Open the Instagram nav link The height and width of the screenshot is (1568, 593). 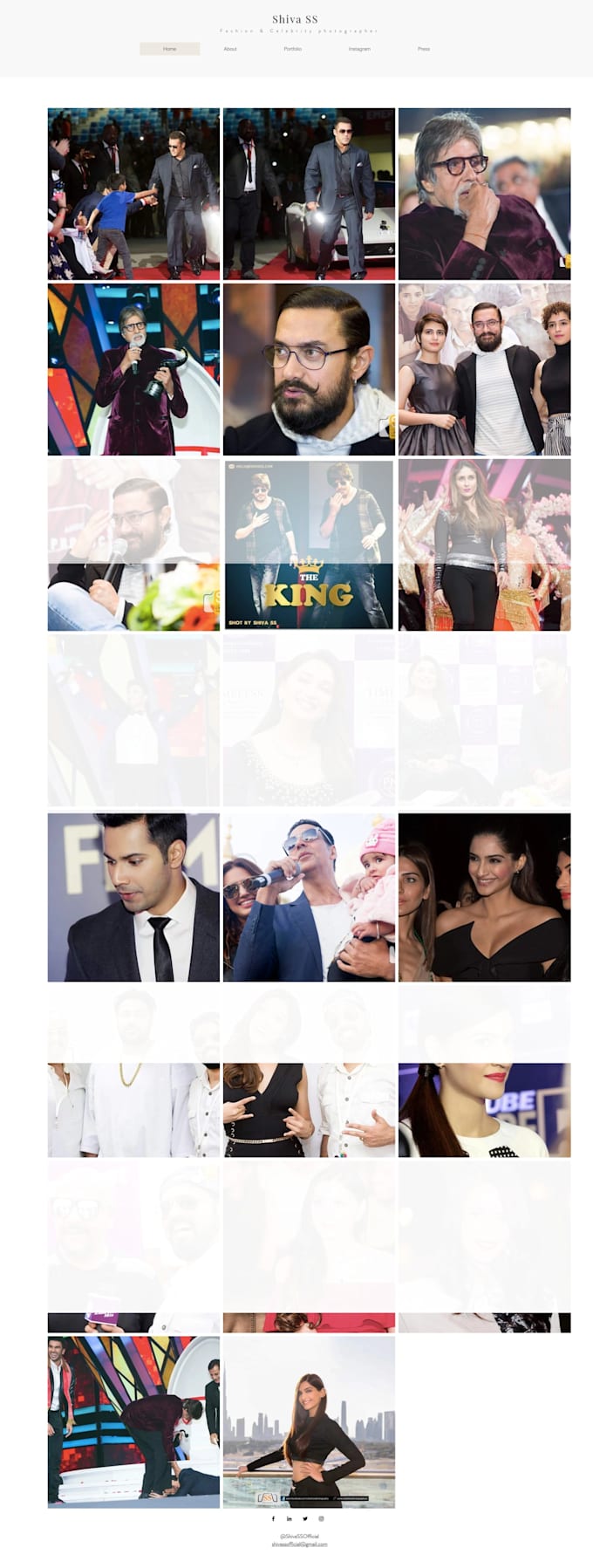[x=359, y=49]
